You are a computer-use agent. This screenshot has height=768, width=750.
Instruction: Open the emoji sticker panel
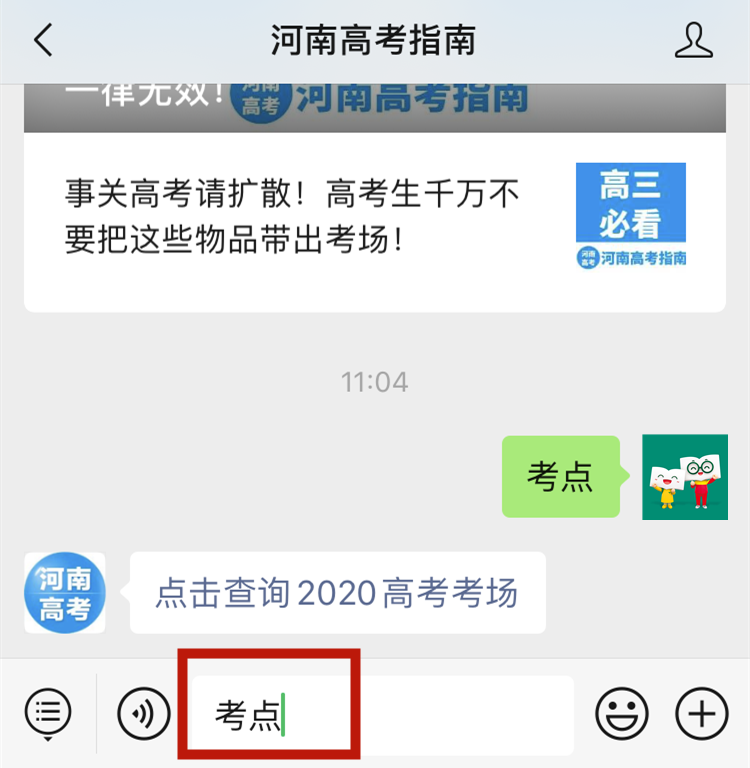621,714
